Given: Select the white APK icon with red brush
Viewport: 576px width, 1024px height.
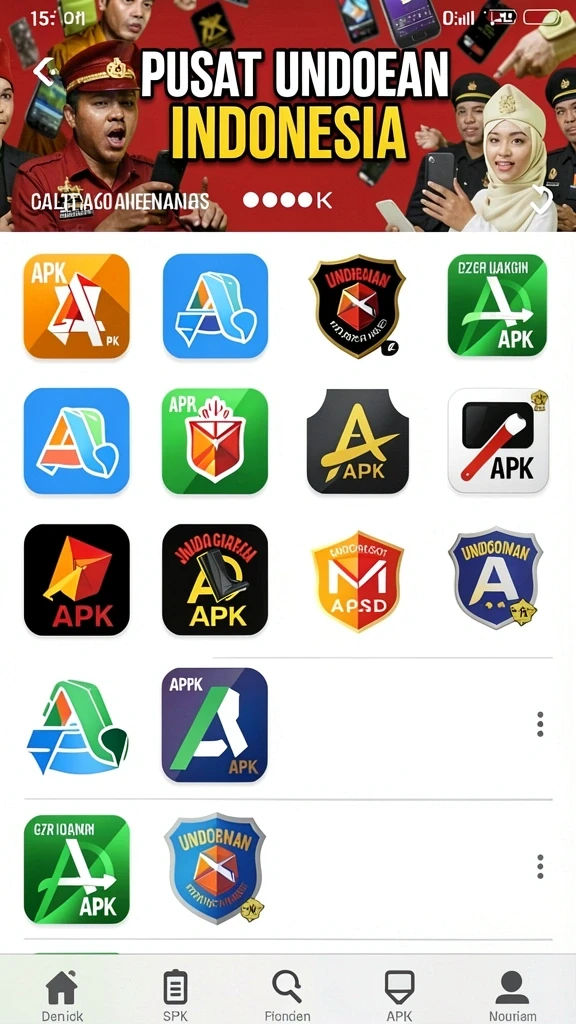Looking at the screenshot, I should click(498, 441).
